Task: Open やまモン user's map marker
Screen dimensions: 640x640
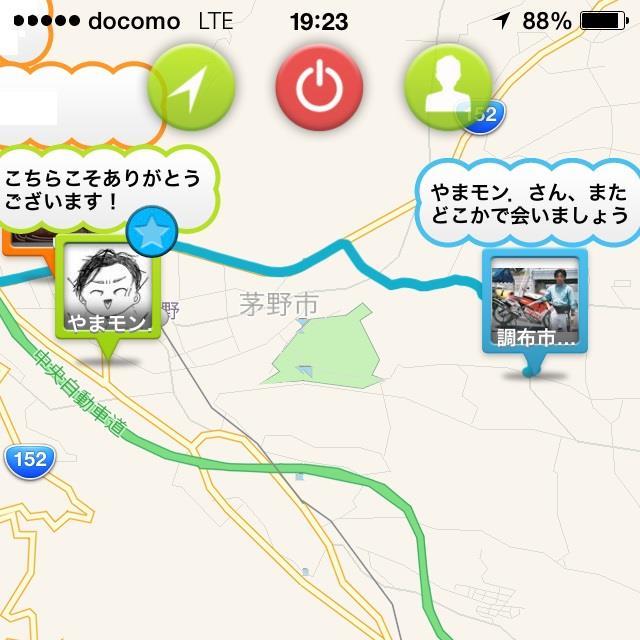Action: coord(108,290)
